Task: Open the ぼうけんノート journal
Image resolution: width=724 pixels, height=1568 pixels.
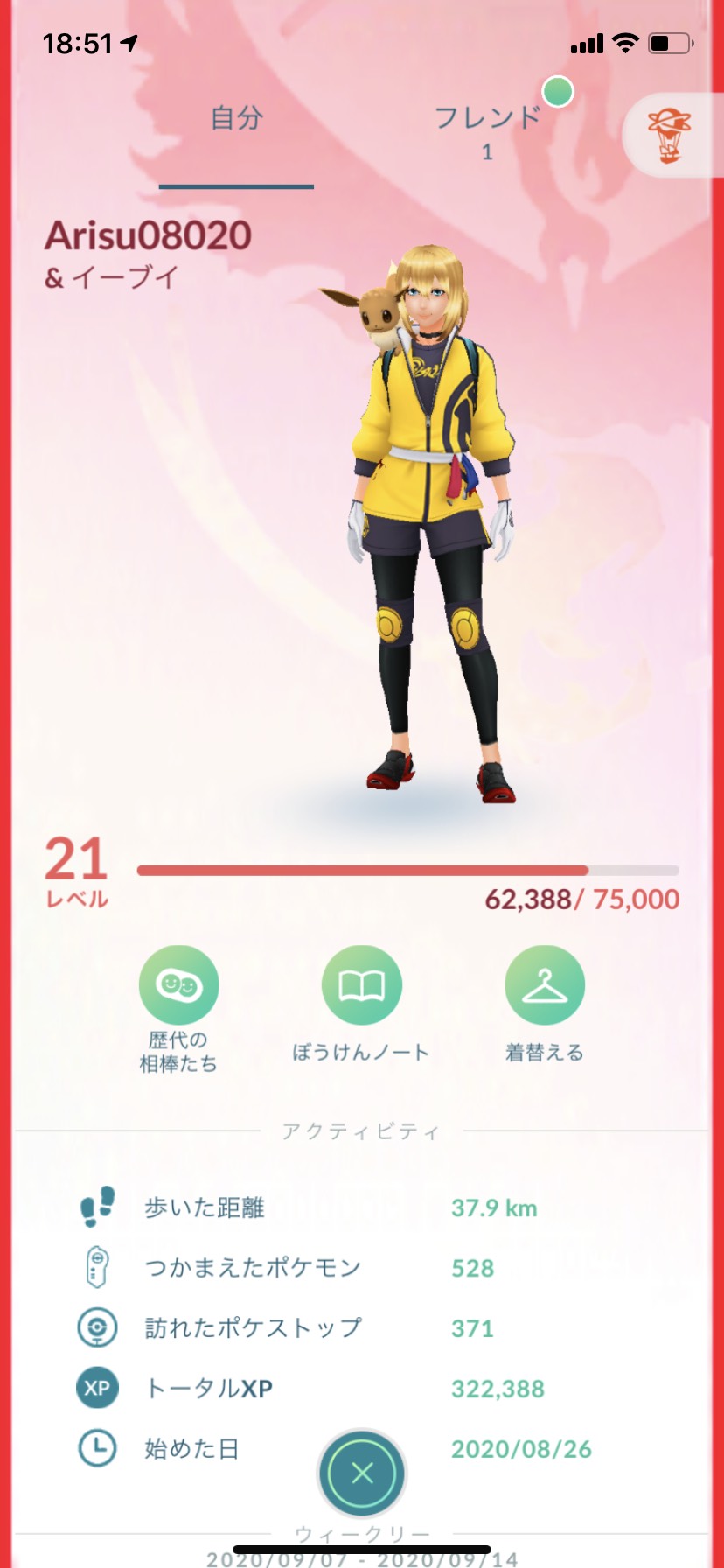Action: [361, 986]
